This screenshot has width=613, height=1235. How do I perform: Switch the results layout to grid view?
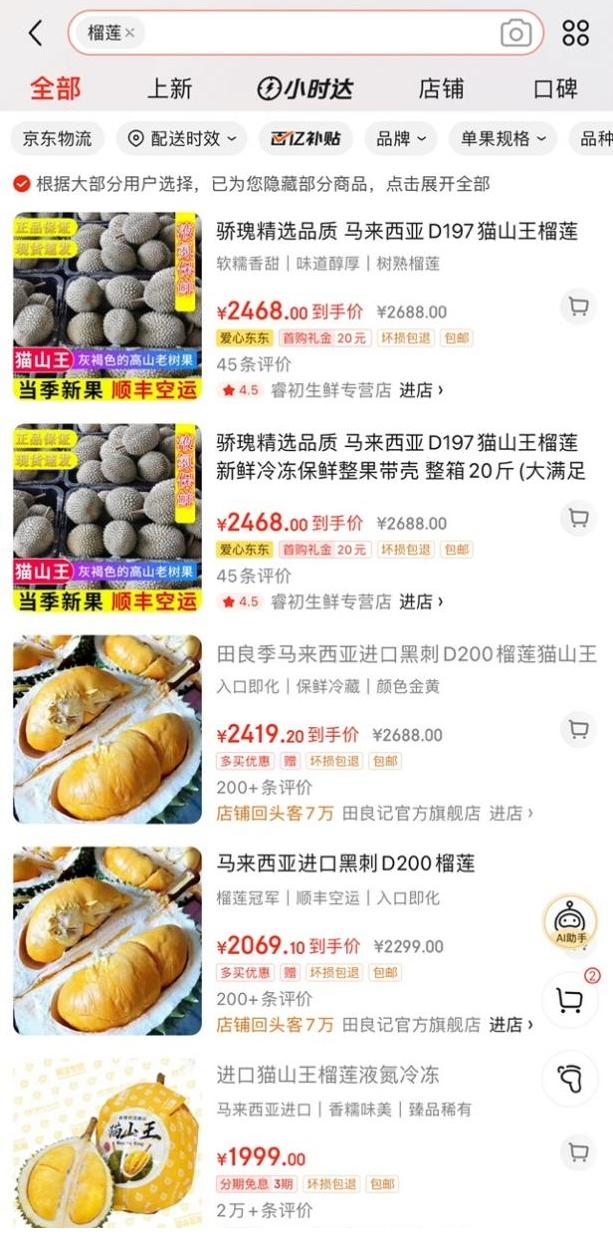coord(576,33)
